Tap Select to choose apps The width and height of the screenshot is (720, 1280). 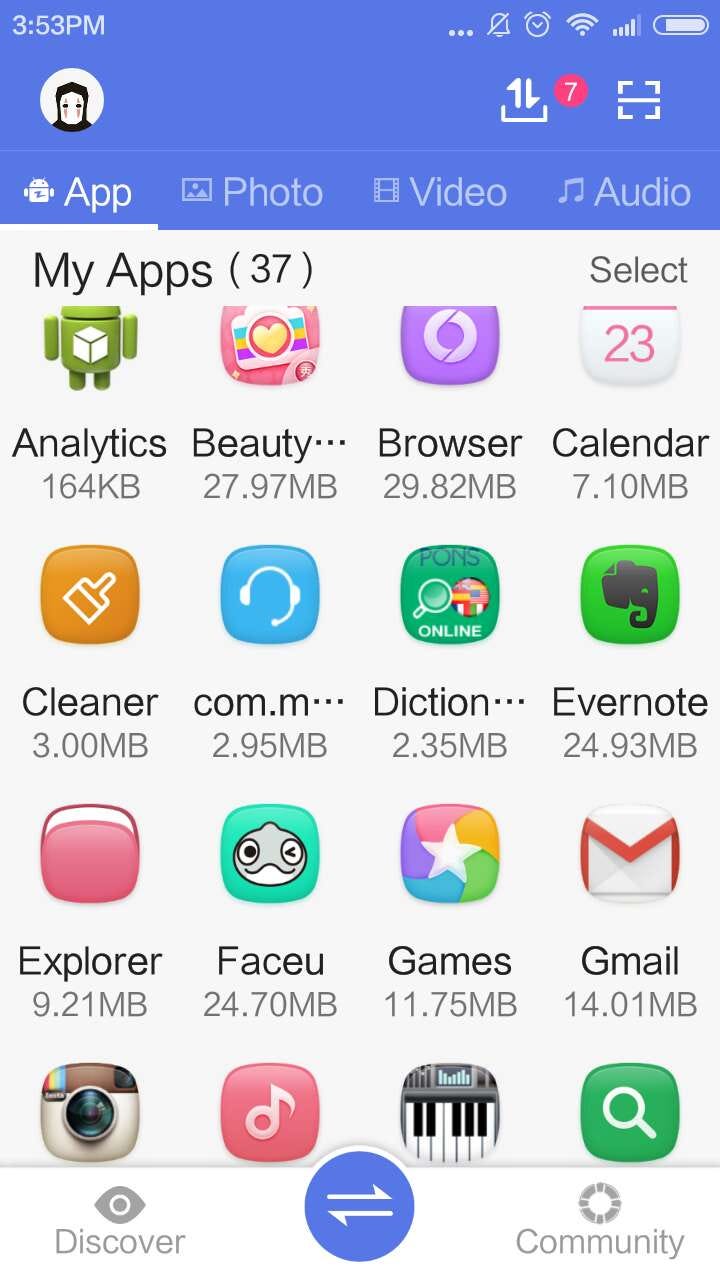point(638,270)
